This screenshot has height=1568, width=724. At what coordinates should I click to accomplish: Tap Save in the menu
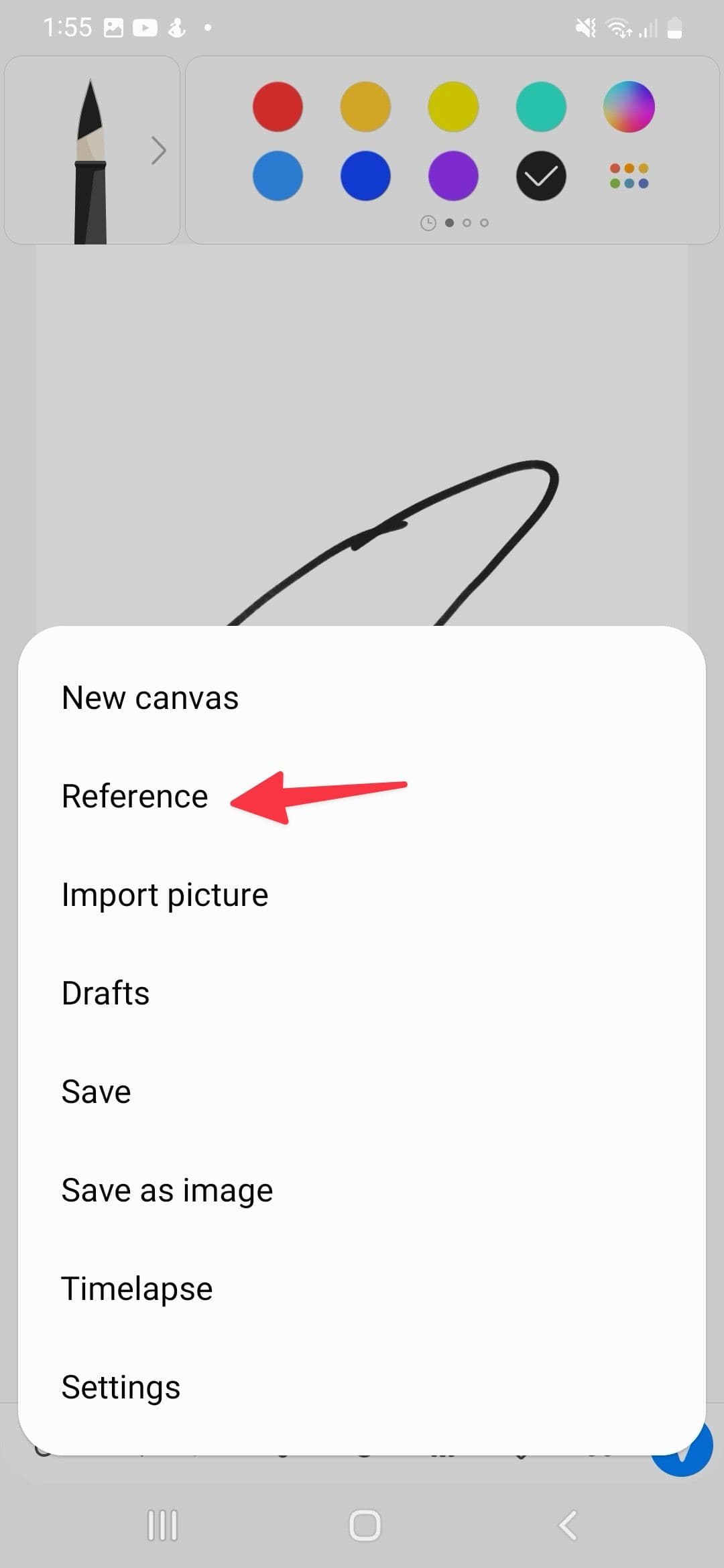96,1092
